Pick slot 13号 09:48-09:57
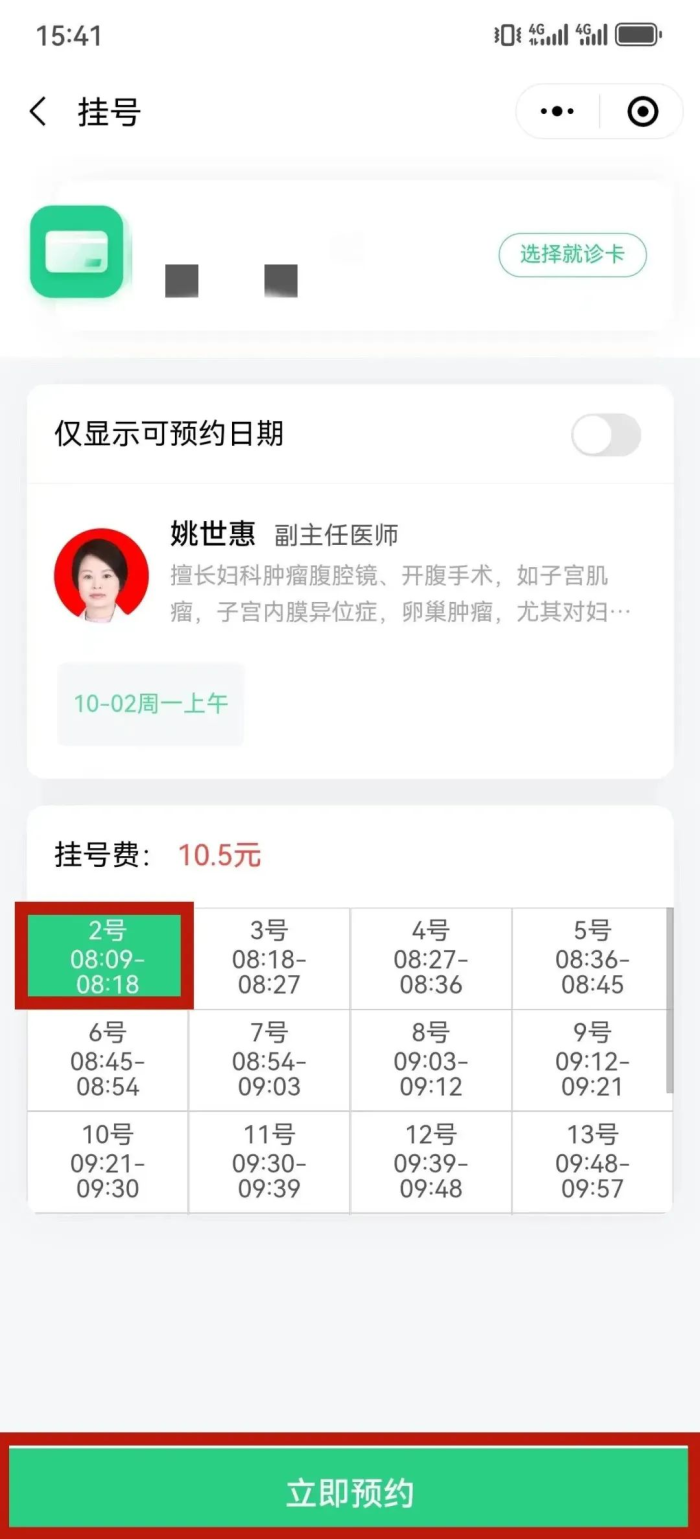 tap(592, 1162)
